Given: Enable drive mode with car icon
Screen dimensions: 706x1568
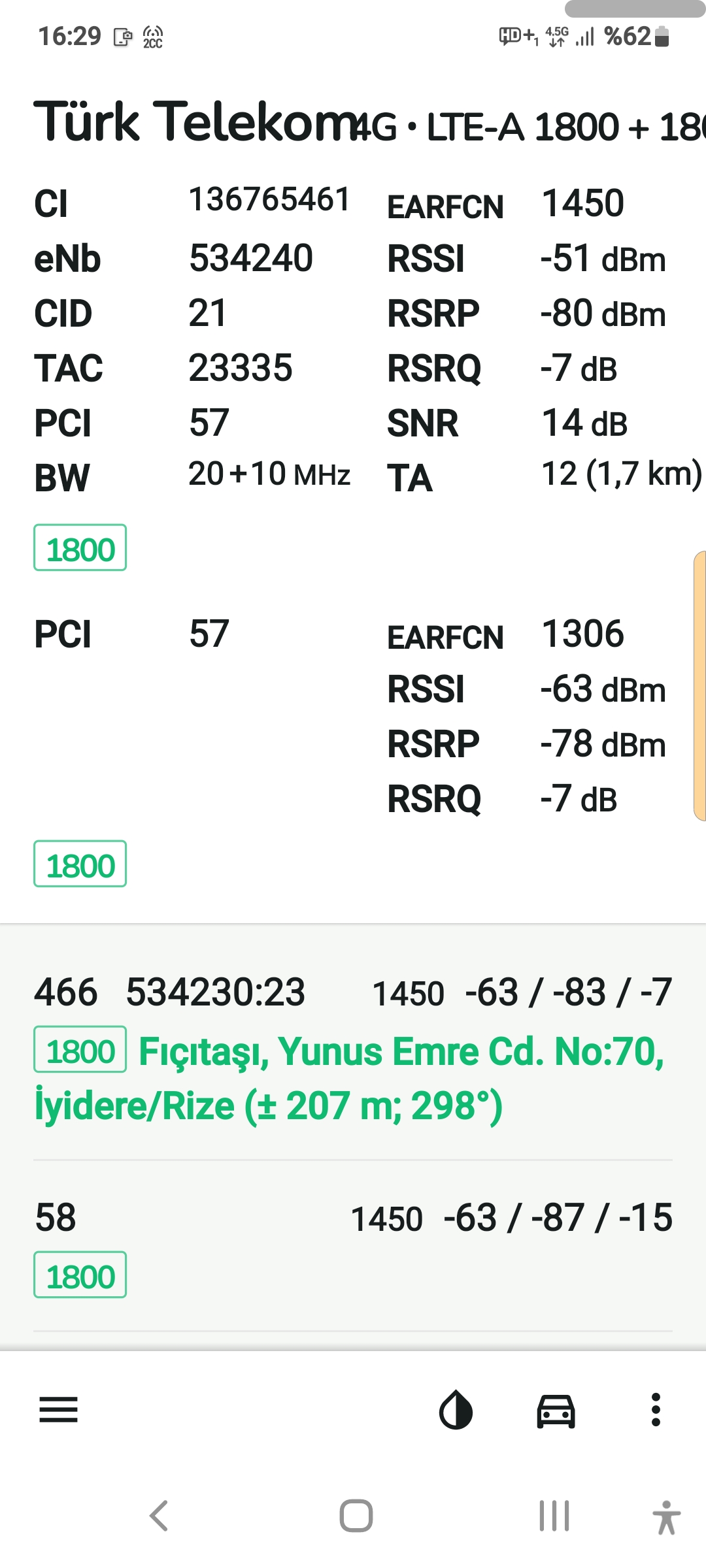Looking at the screenshot, I should pyautogui.click(x=556, y=1411).
